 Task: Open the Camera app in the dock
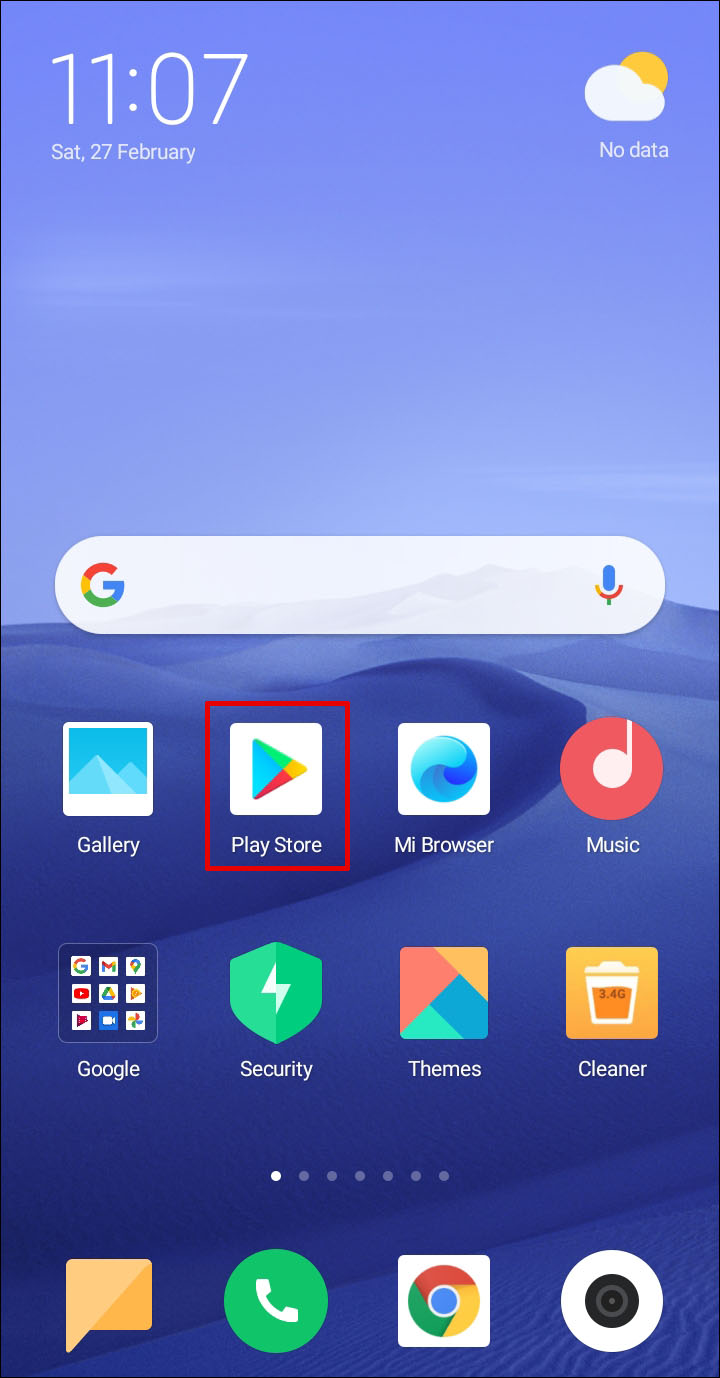[x=612, y=1302]
